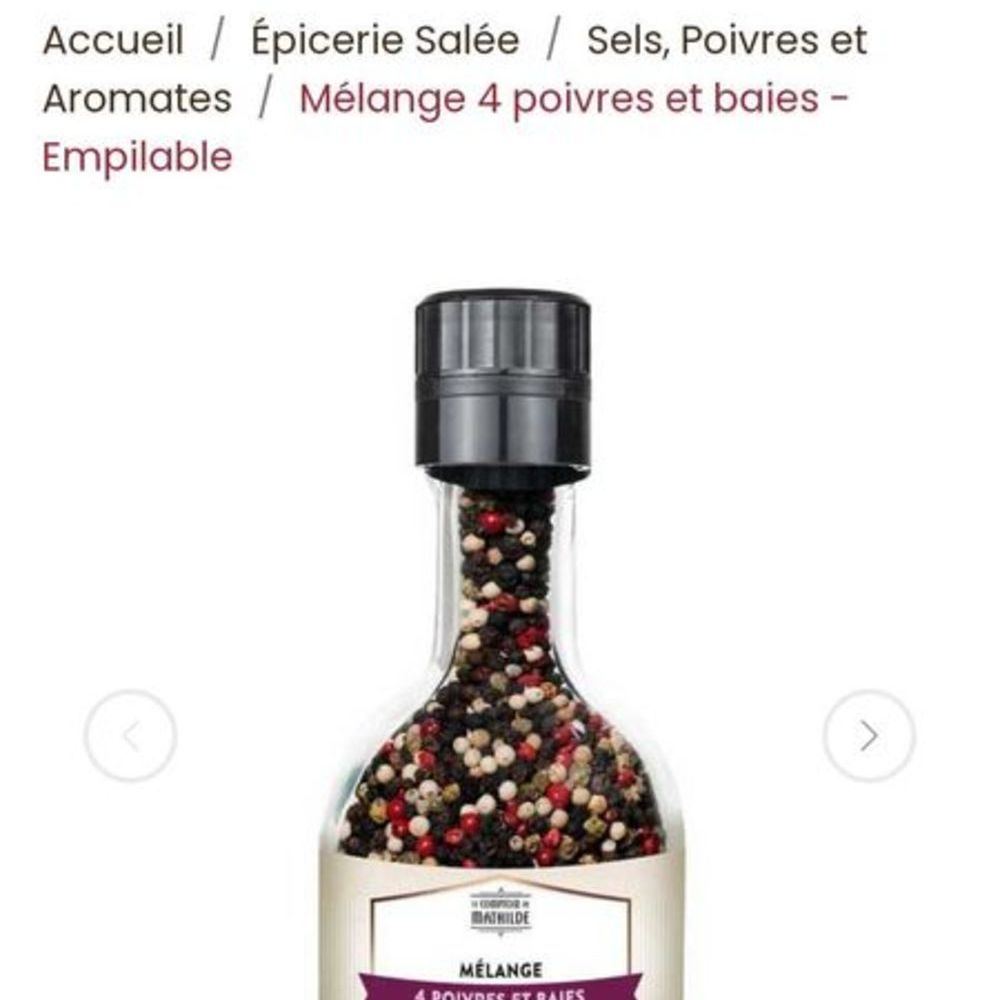
Task: Open Sels, Poivres et Aromates breadcrumb
Action: tap(726, 41)
